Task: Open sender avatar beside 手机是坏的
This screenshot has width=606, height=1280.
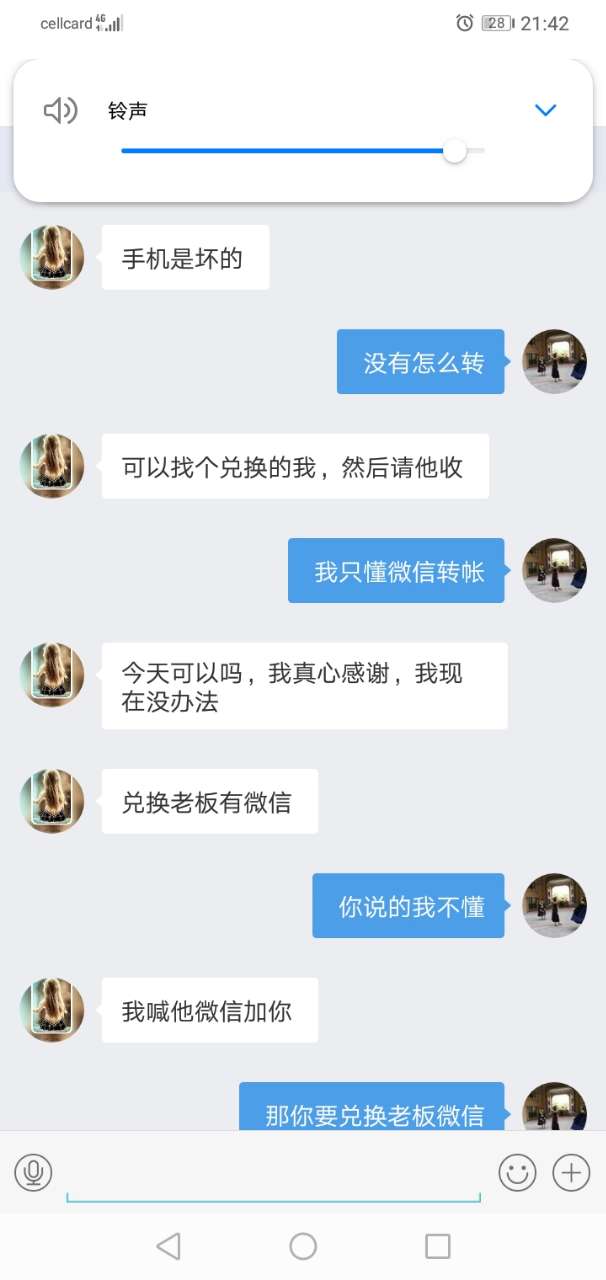Action: tap(52, 257)
